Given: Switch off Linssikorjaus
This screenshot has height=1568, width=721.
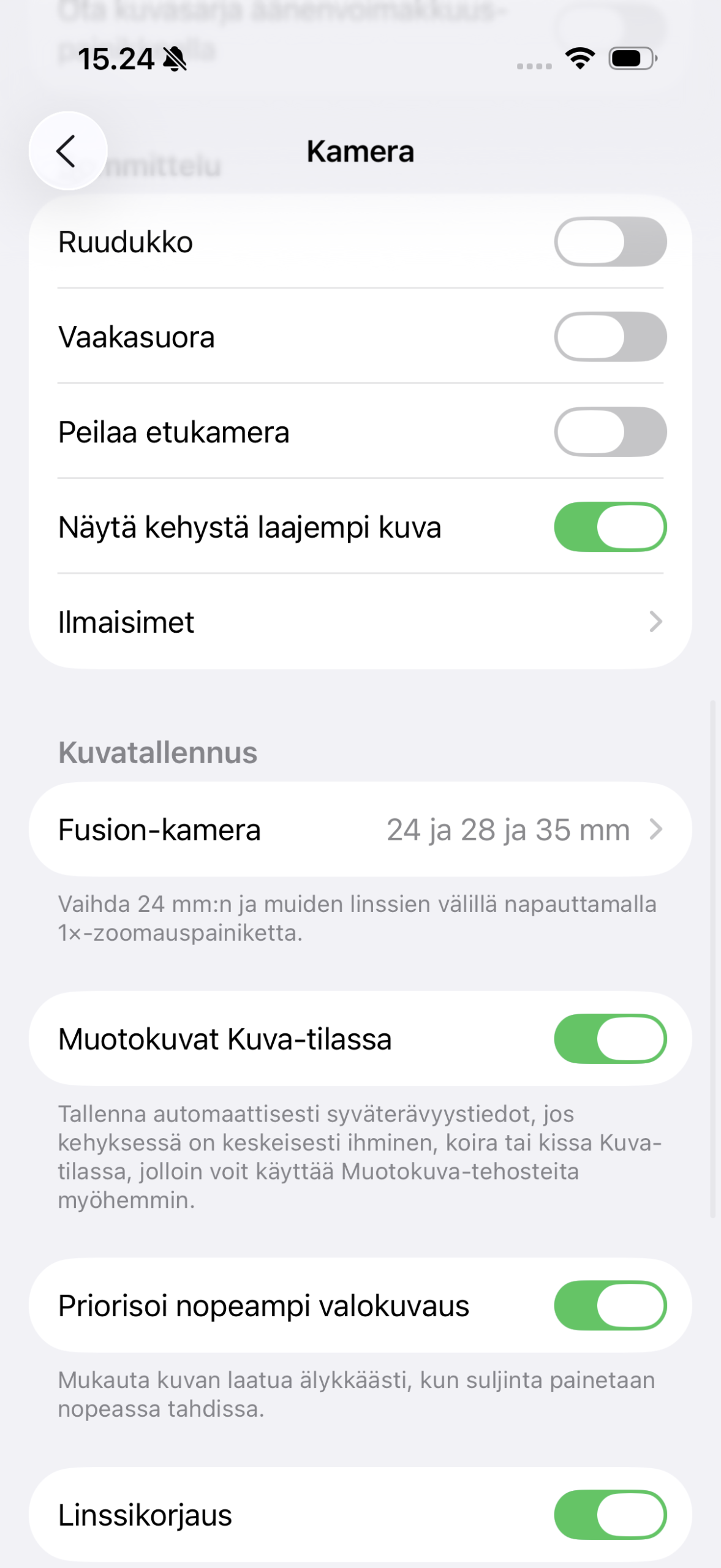Looking at the screenshot, I should click(x=610, y=1514).
